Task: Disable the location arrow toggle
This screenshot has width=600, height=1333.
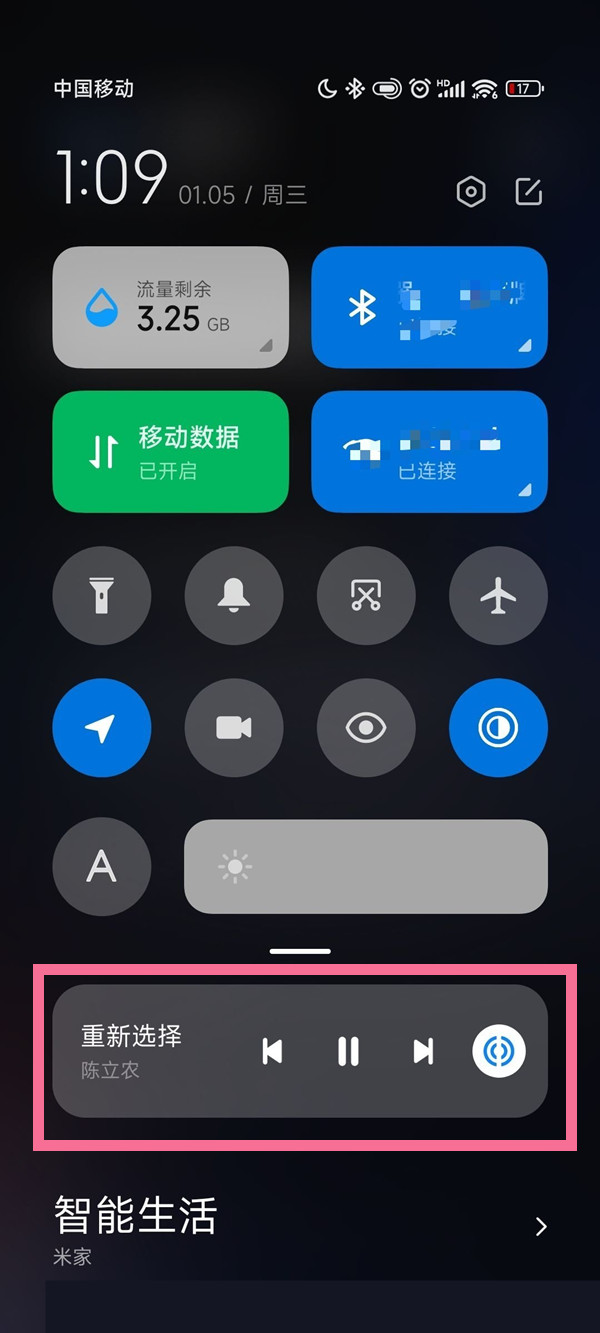Action: 102,729
